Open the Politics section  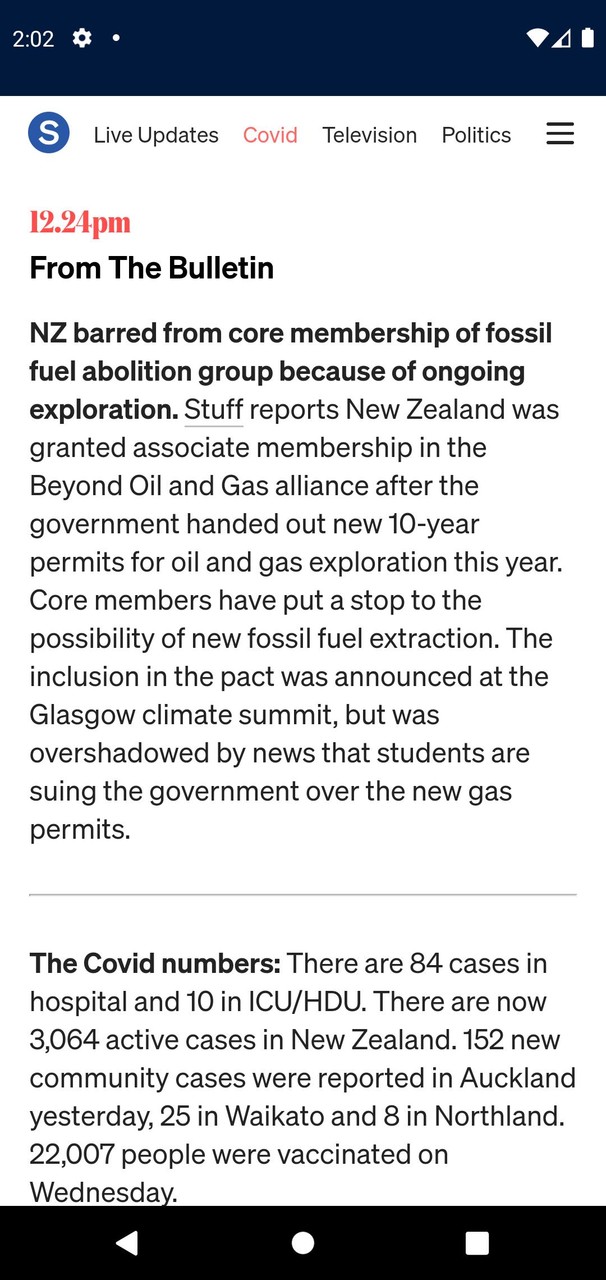(476, 135)
